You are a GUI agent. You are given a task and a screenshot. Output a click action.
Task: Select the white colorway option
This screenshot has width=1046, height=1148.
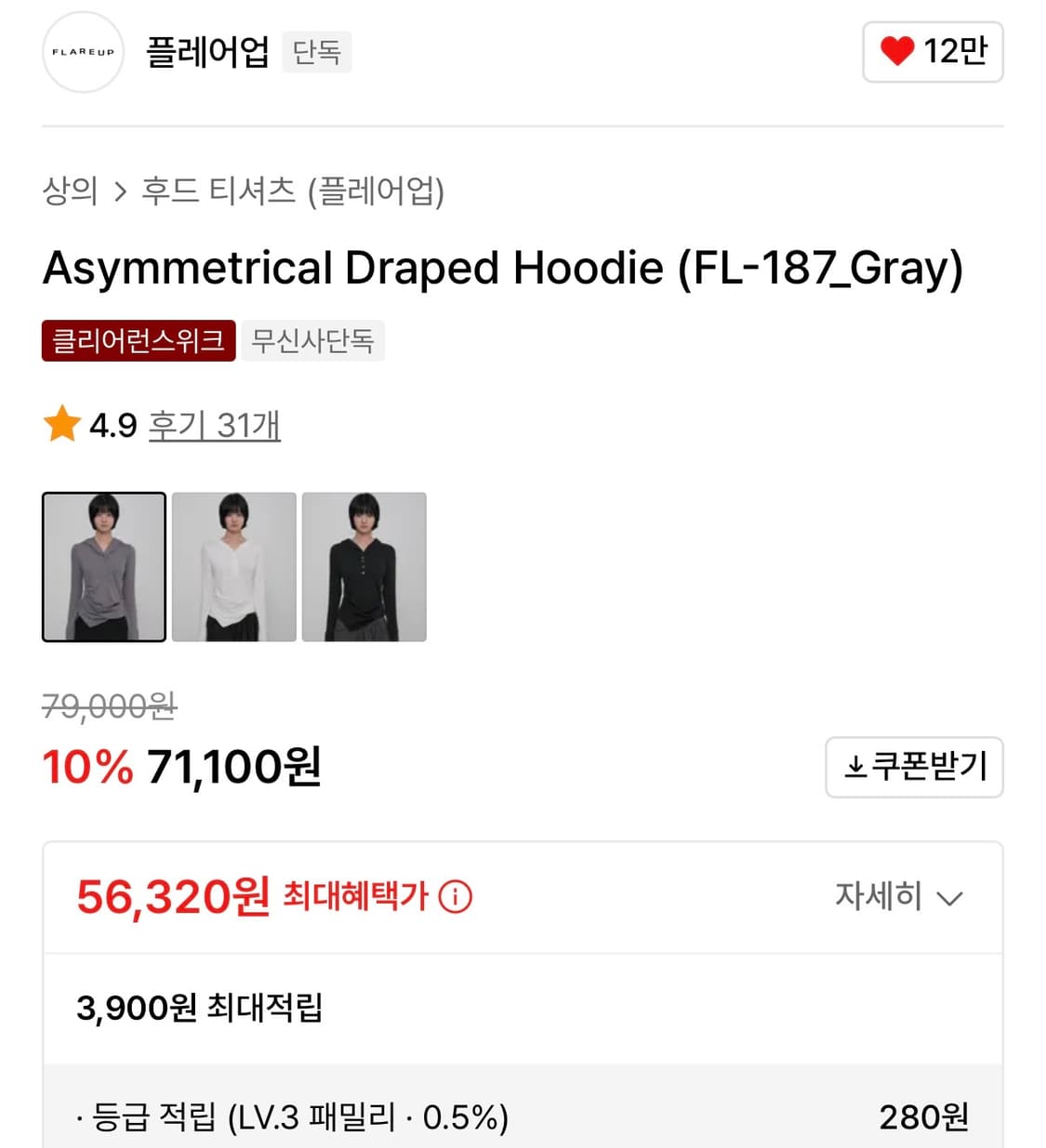coord(232,568)
